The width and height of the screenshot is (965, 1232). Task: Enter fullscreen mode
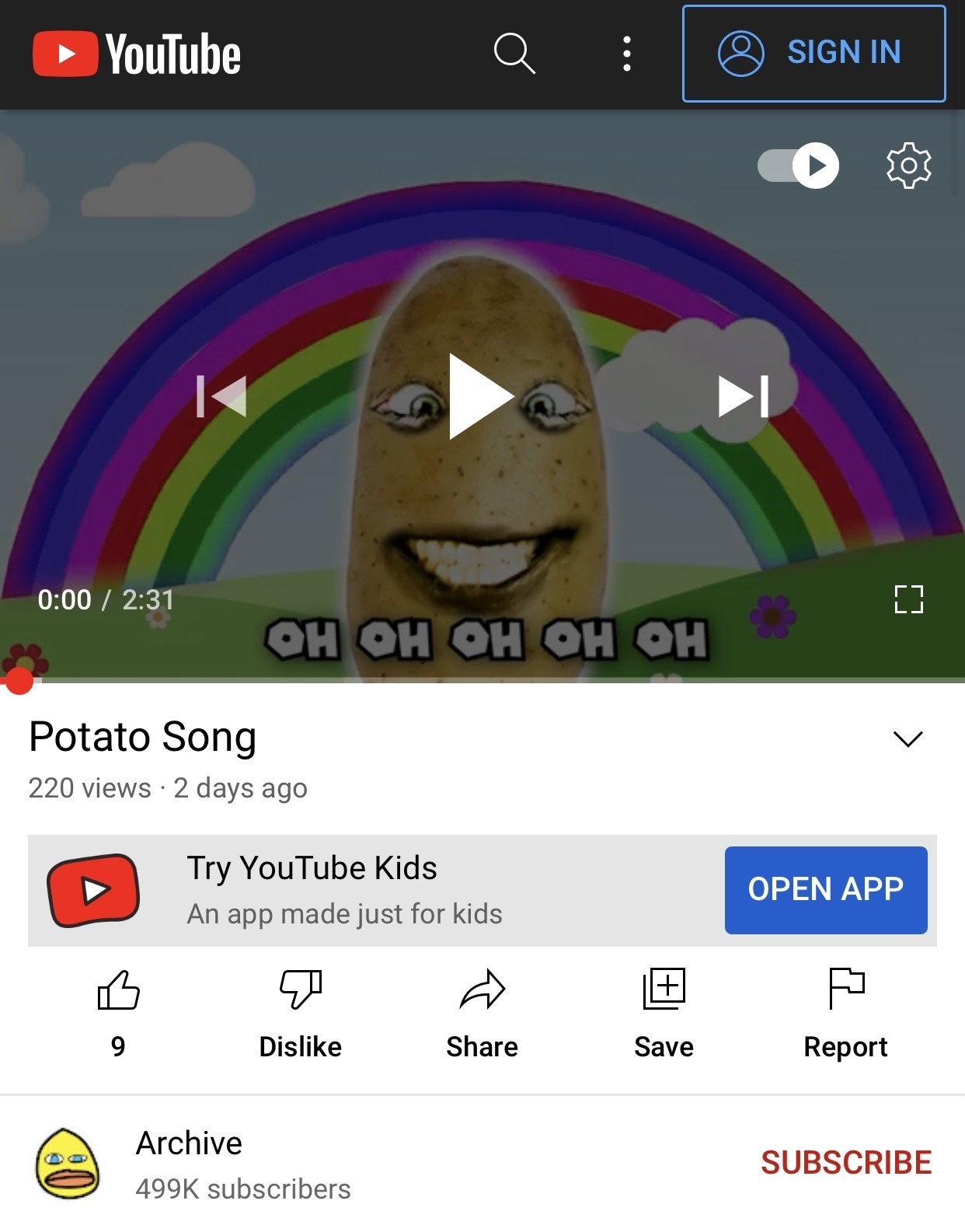(908, 599)
